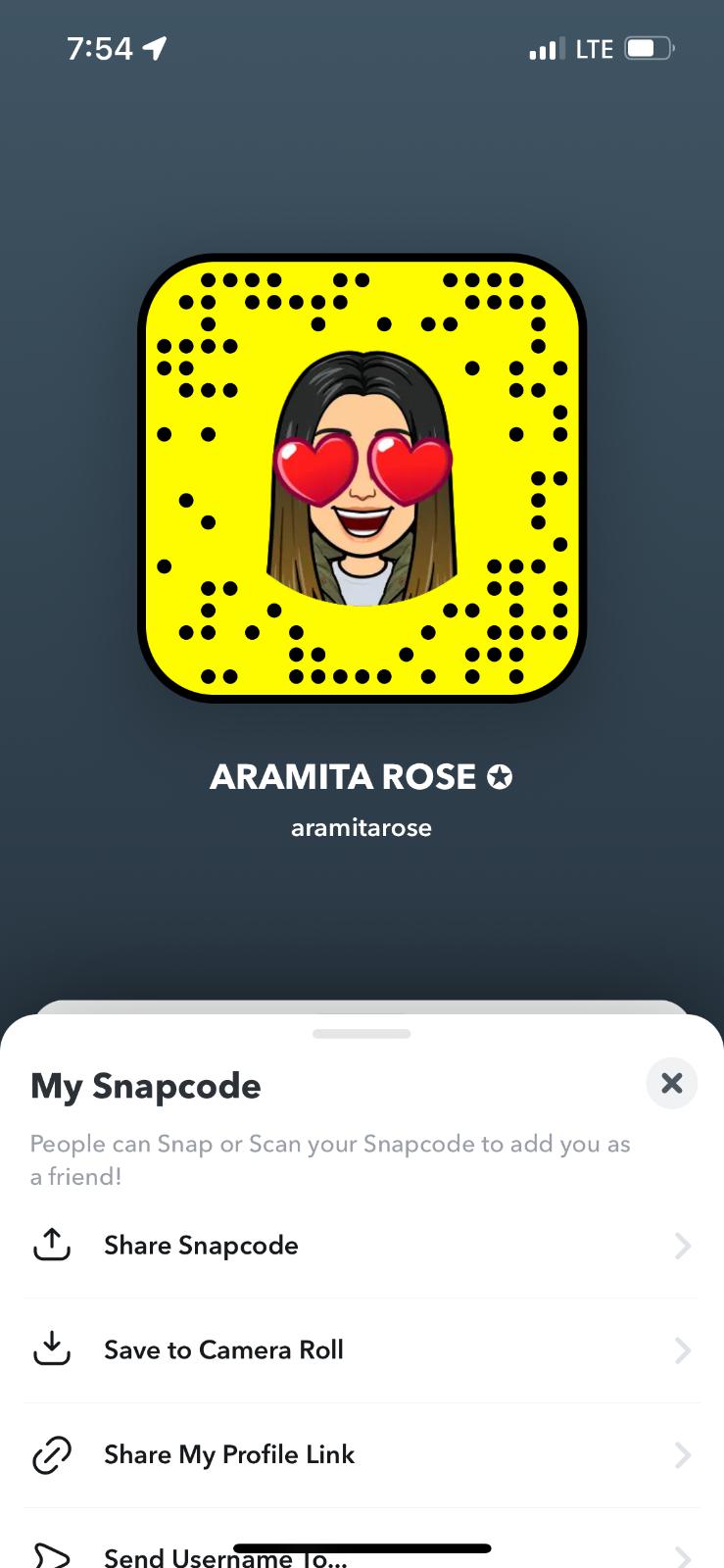The height and width of the screenshot is (1568, 724).
Task: Close the My Snapcode sheet
Action: tap(671, 1083)
